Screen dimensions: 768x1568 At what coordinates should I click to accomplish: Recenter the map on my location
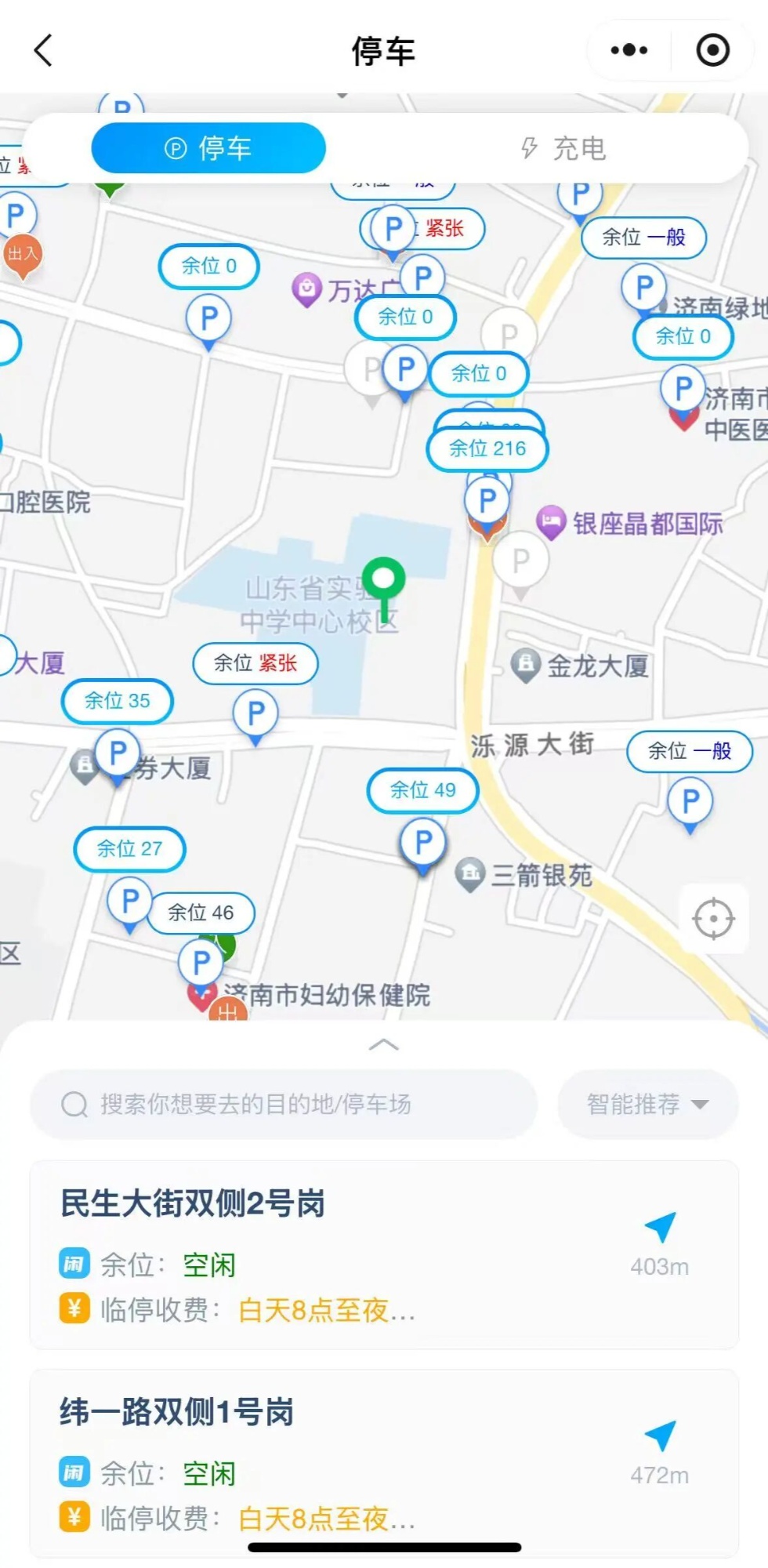pyautogui.click(x=713, y=919)
